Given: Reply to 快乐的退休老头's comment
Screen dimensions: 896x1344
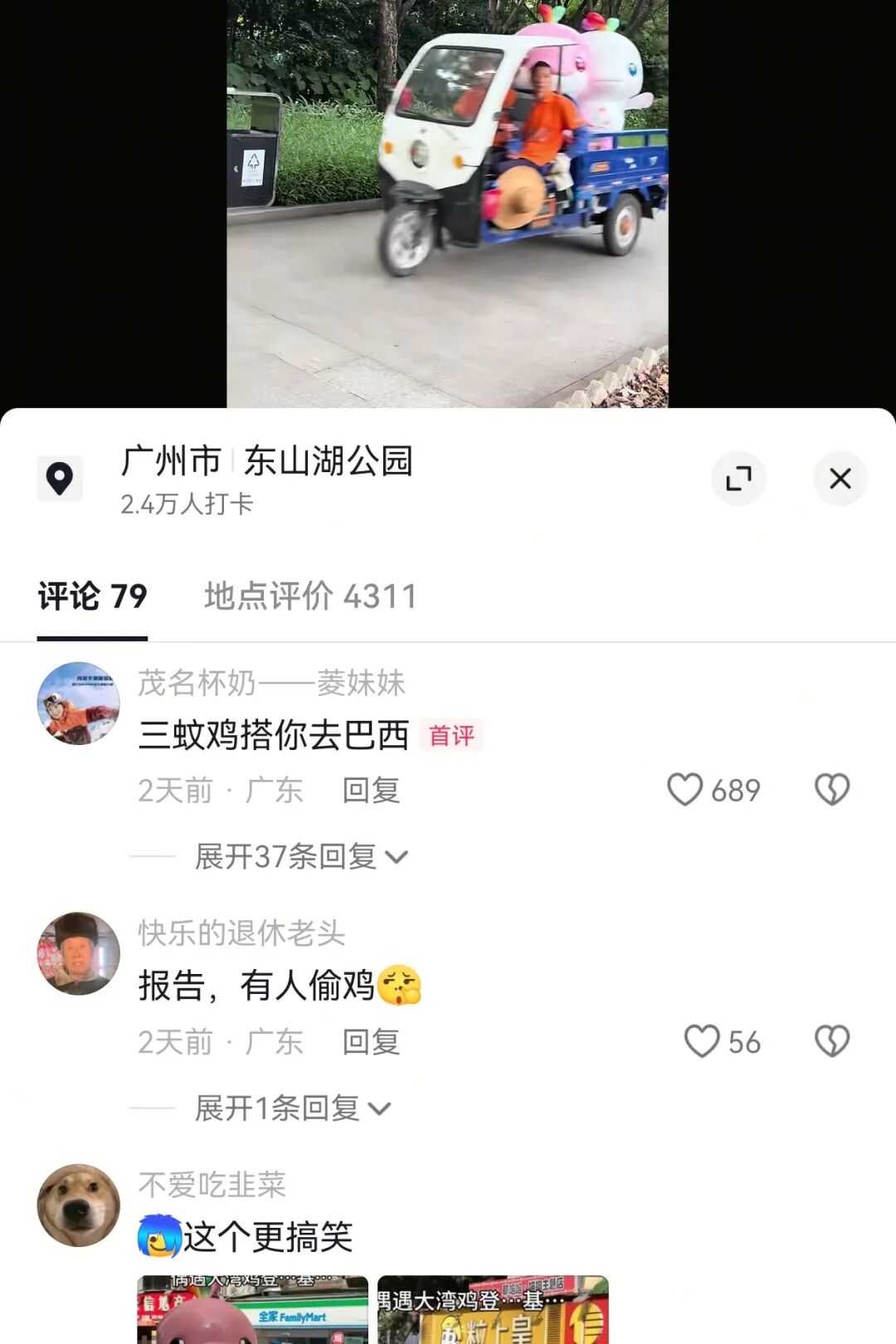Looking at the screenshot, I should click(x=371, y=1042).
